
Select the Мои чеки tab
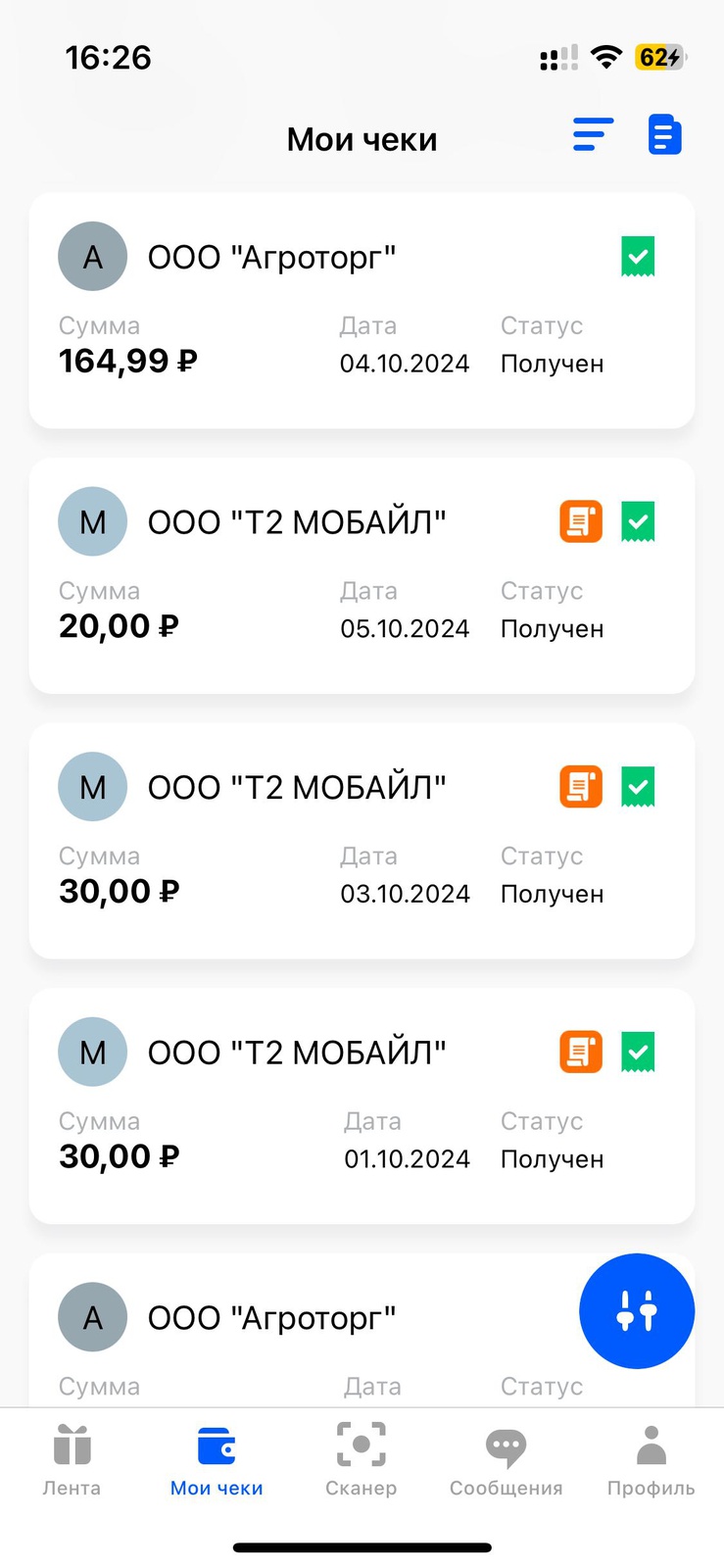(x=217, y=1460)
